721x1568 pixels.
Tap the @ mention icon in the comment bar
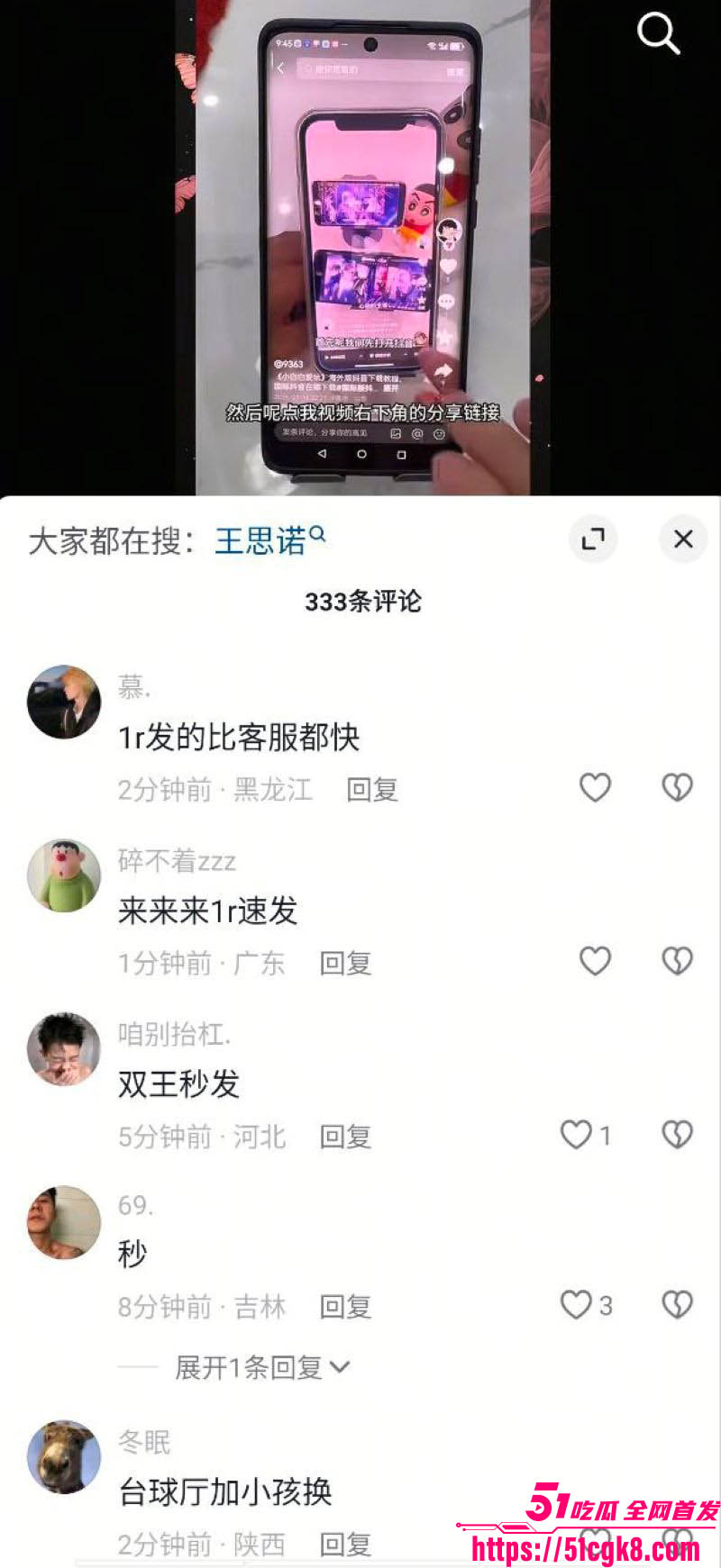[x=417, y=433]
